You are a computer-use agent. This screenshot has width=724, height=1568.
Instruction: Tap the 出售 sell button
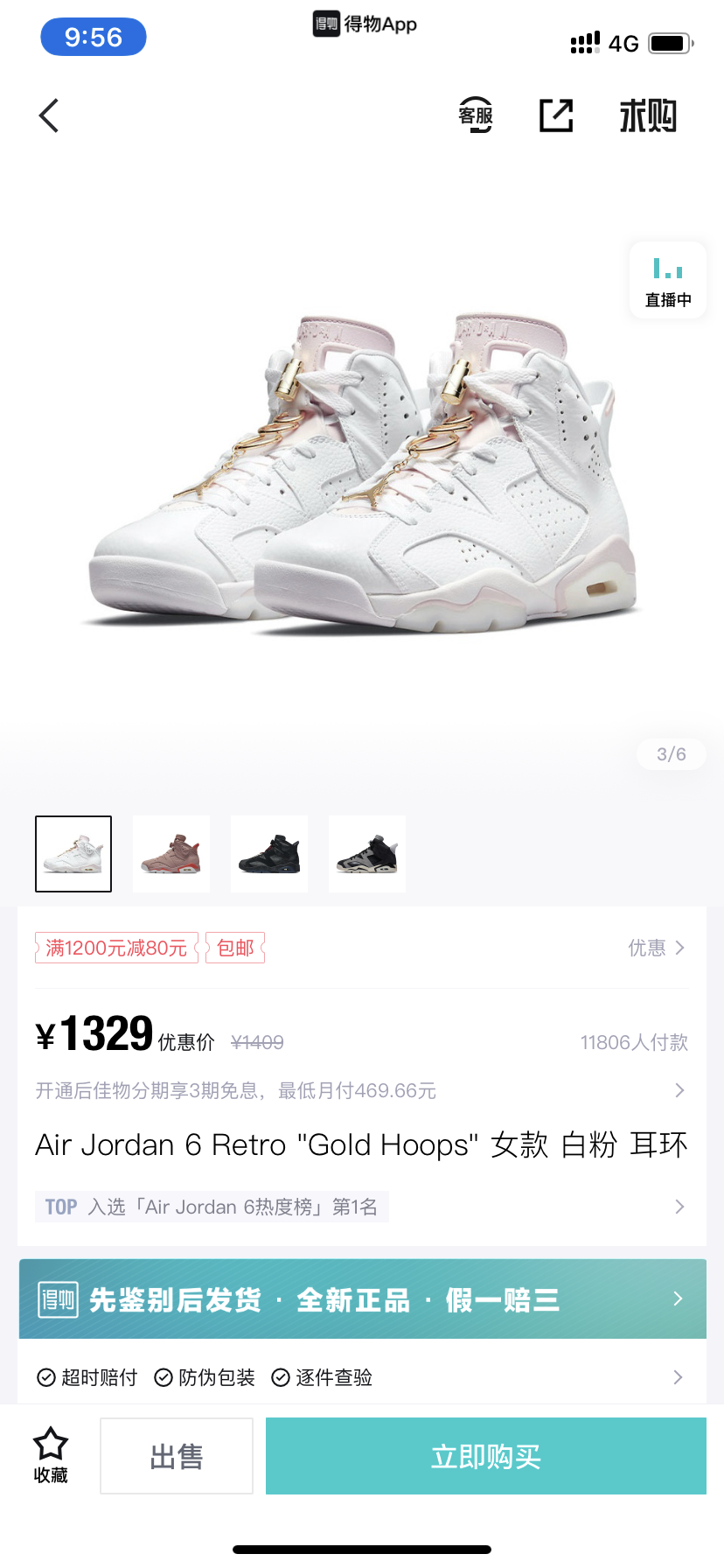pyautogui.click(x=177, y=1456)
